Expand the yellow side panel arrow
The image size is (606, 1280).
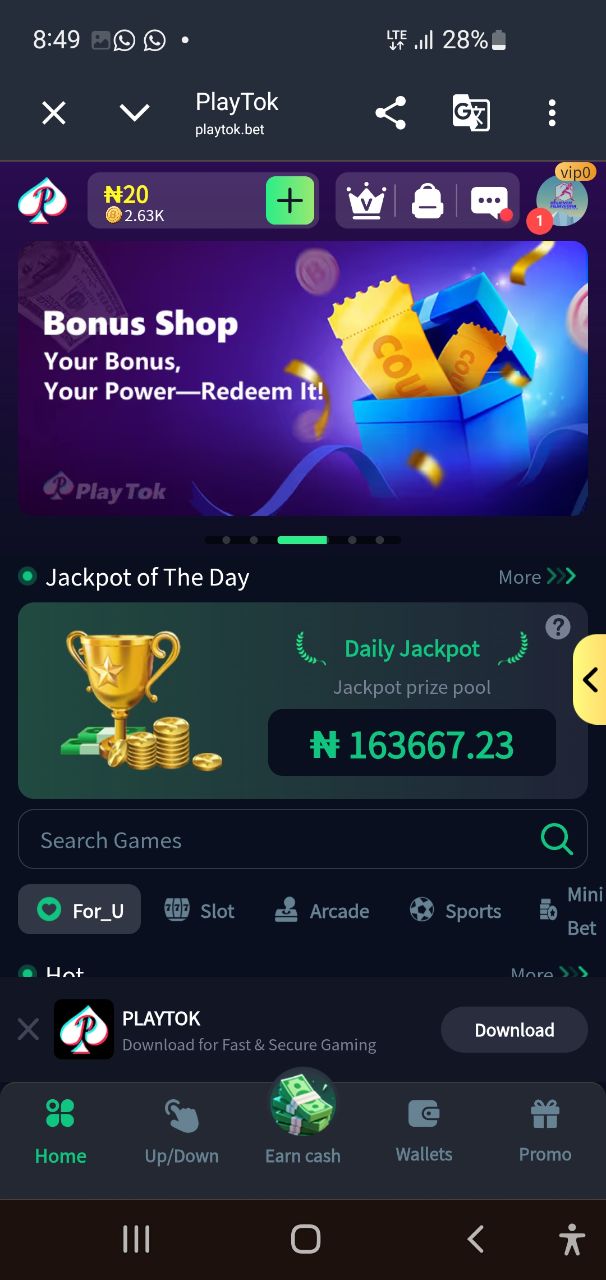pyautogui.click(x=590, y=680)
